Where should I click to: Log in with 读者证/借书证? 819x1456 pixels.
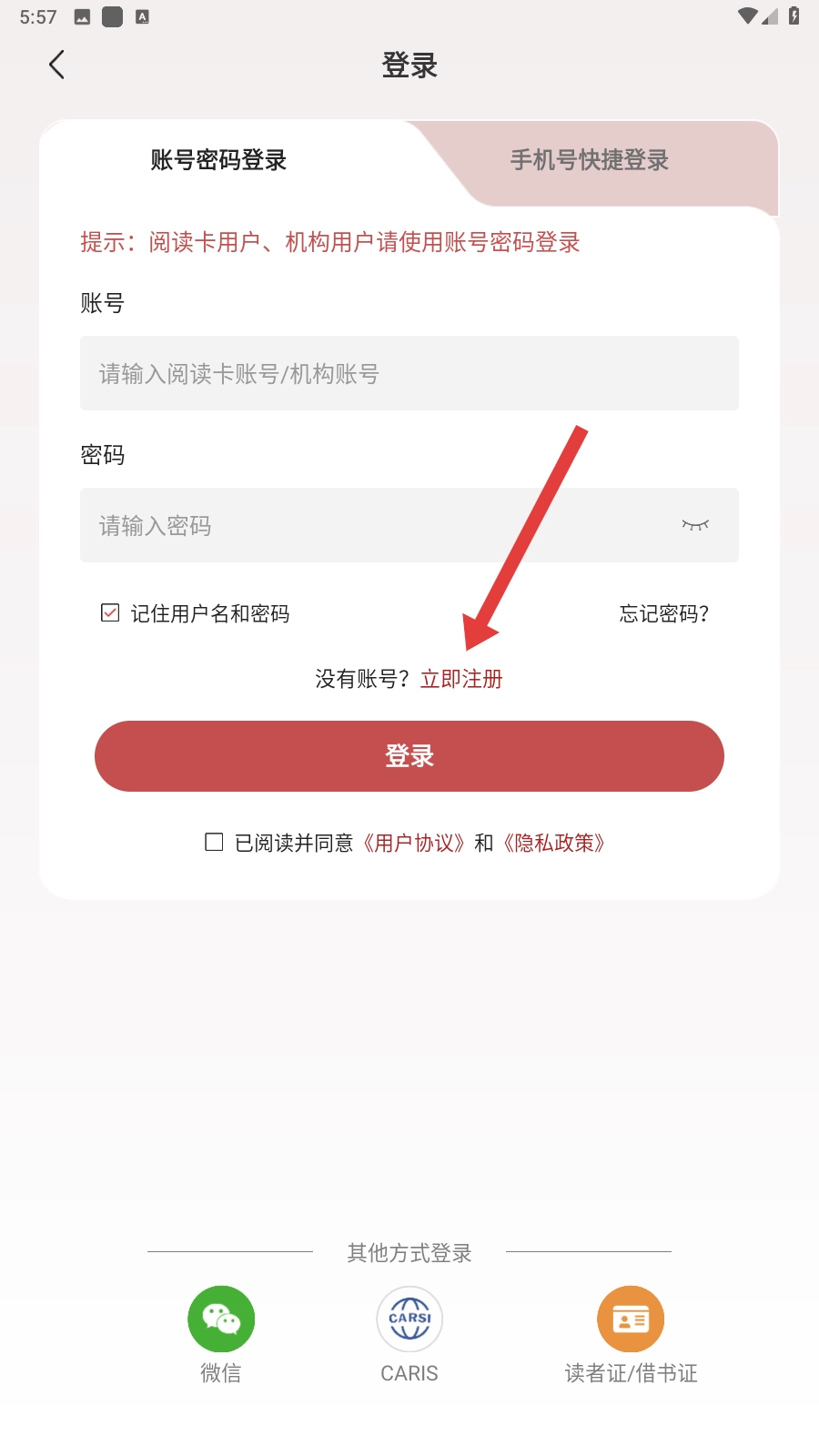(x=631, y=1319)
